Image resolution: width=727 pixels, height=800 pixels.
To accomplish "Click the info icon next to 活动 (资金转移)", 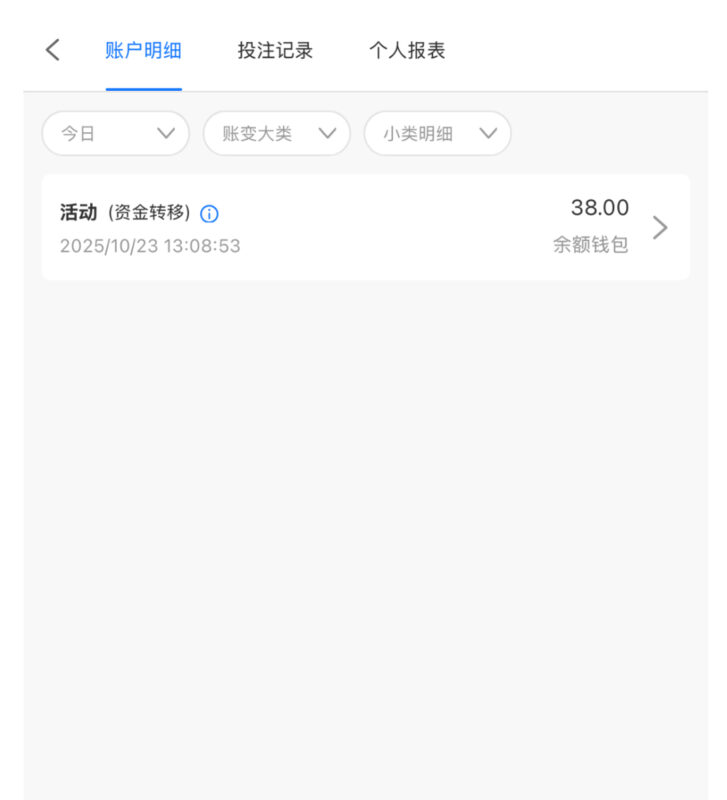I will (x=209, y=213).
